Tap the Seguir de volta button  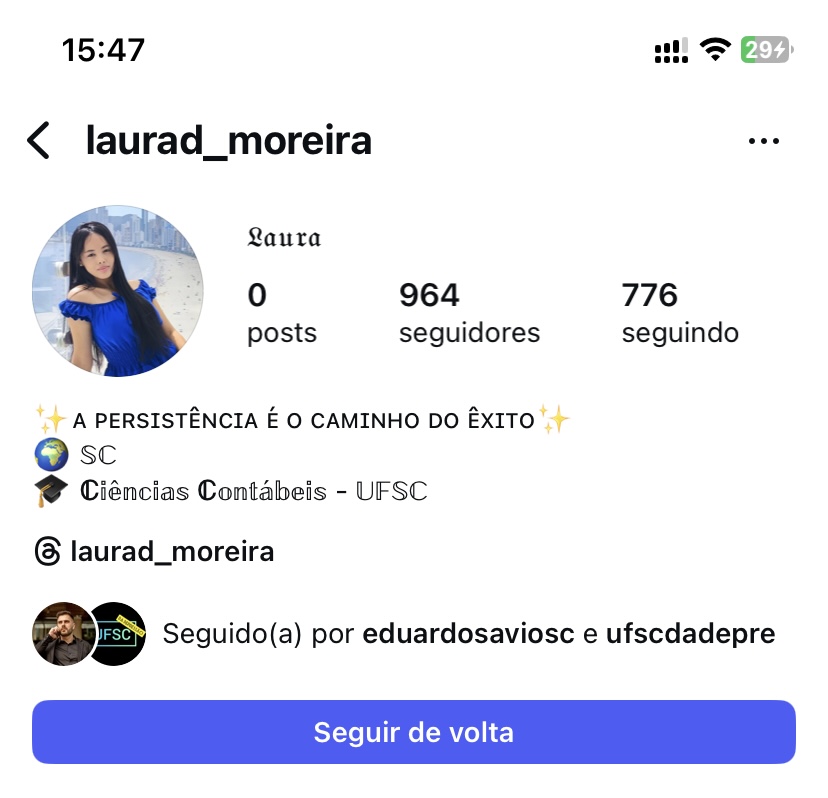click(413, 732)
